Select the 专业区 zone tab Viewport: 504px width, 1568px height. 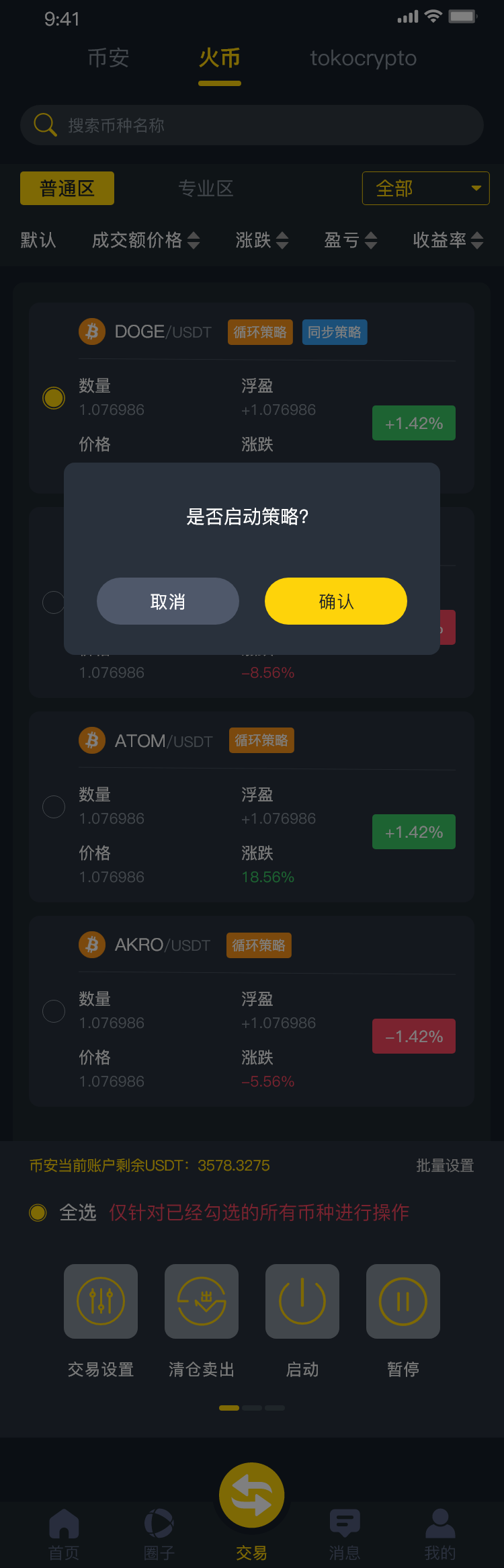coord(206,188)
